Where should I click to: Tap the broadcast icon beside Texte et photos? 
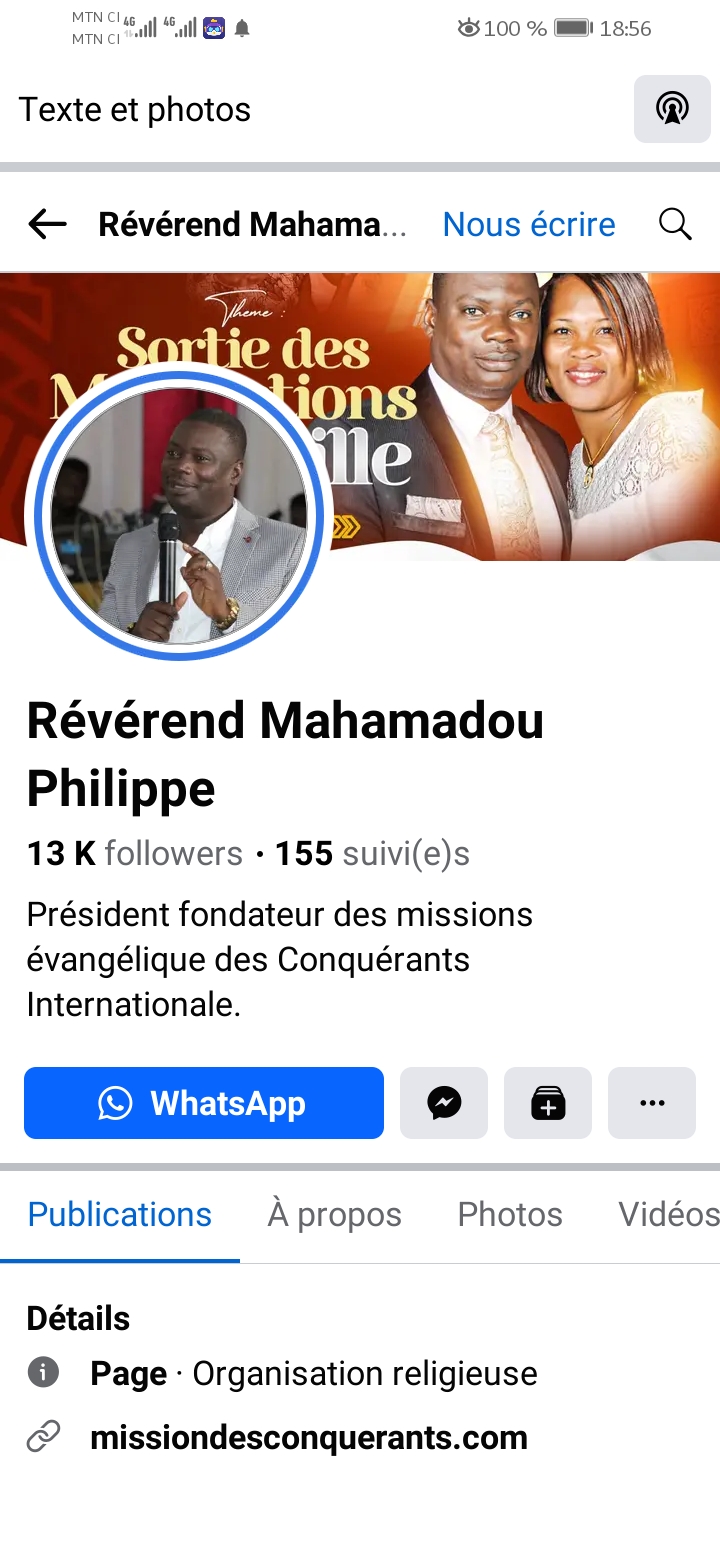click(x=672, y=108)
